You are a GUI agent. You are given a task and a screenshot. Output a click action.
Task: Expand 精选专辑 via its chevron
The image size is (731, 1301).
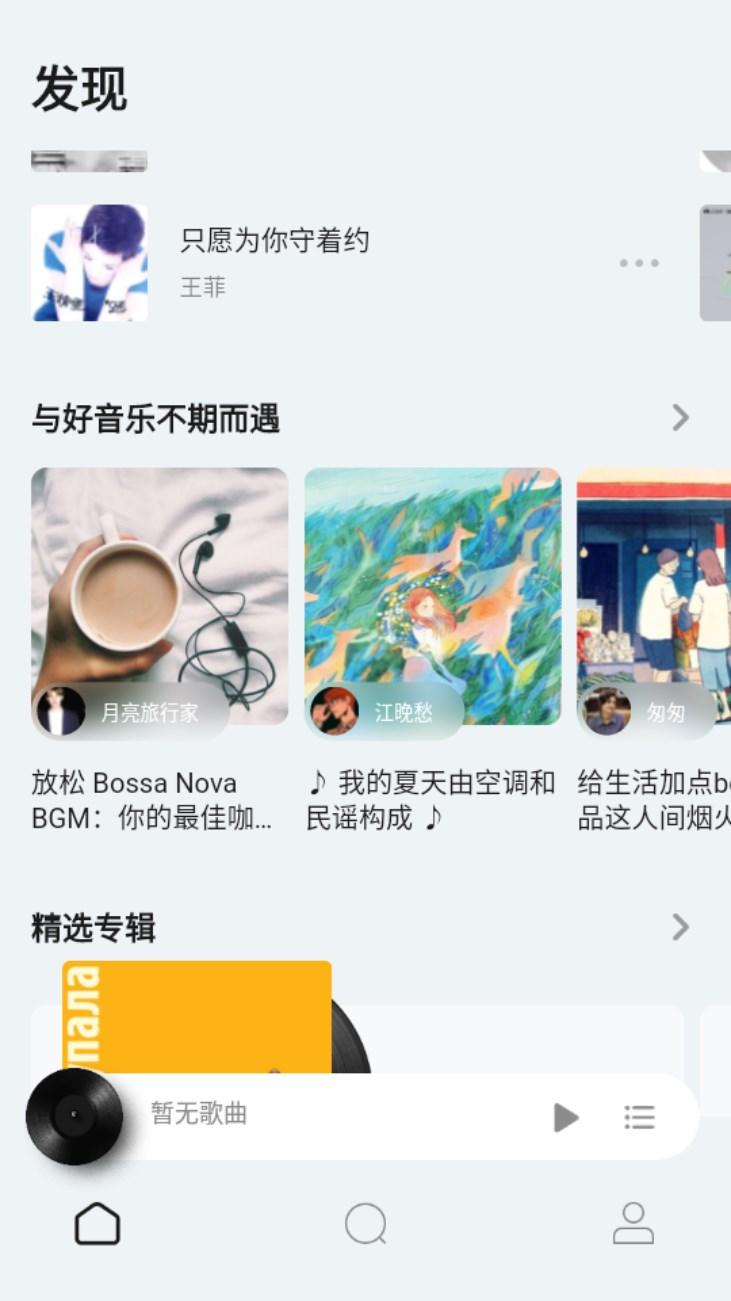(681, 925)
